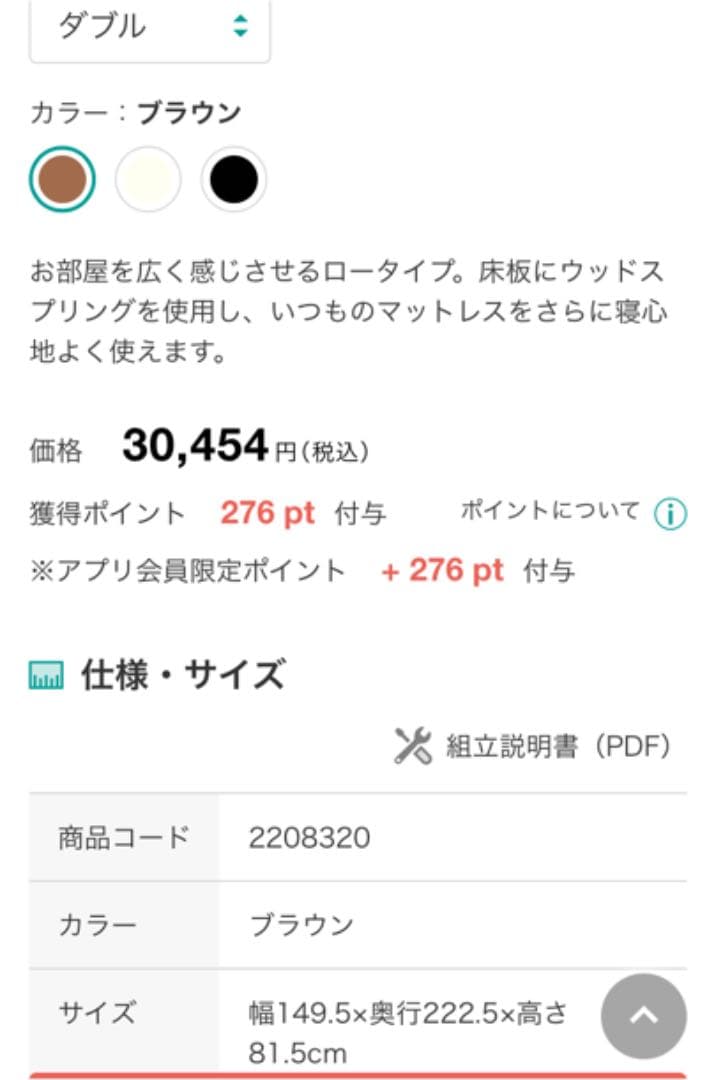Open the 組立説明書 (PDF) link

point(533,746)
